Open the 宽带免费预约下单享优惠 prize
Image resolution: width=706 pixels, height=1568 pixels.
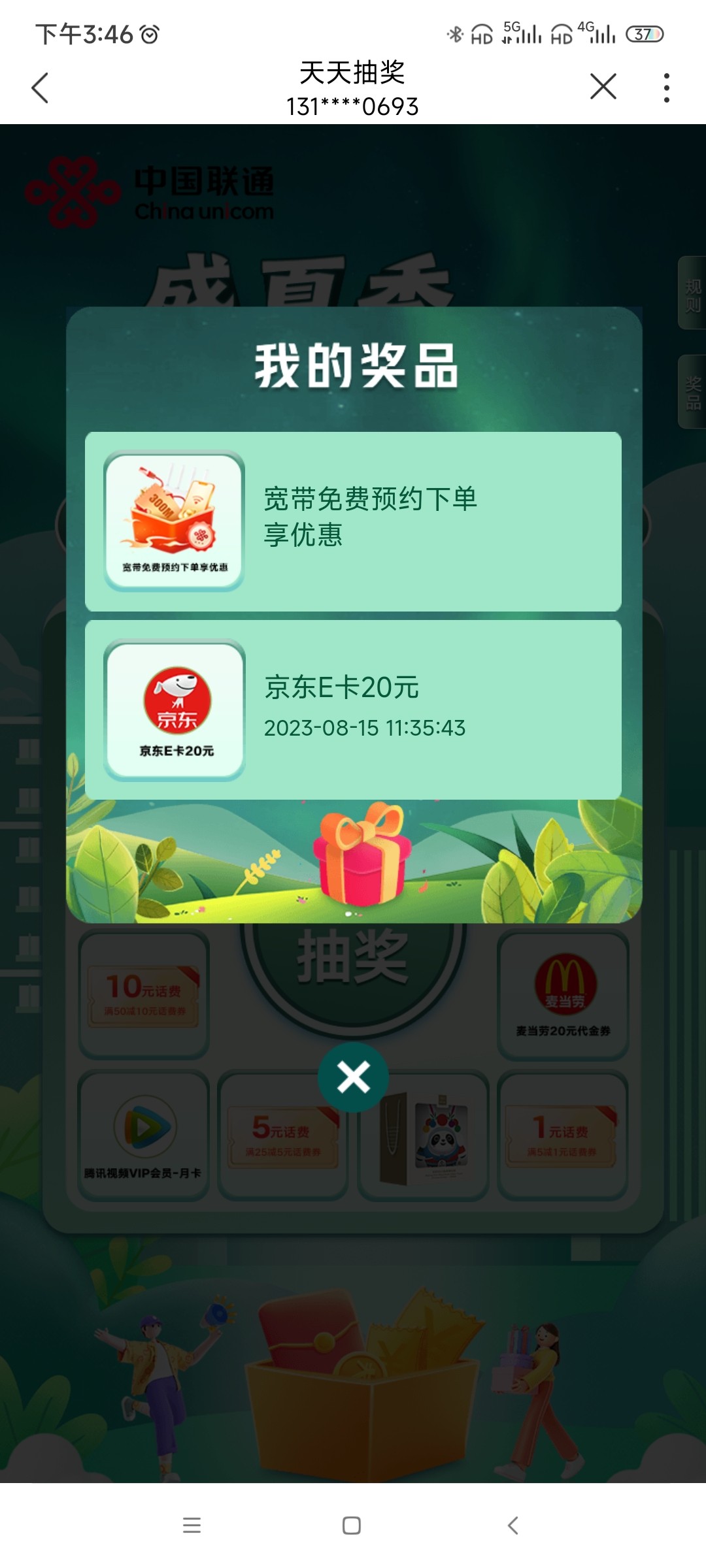[353, 521]
